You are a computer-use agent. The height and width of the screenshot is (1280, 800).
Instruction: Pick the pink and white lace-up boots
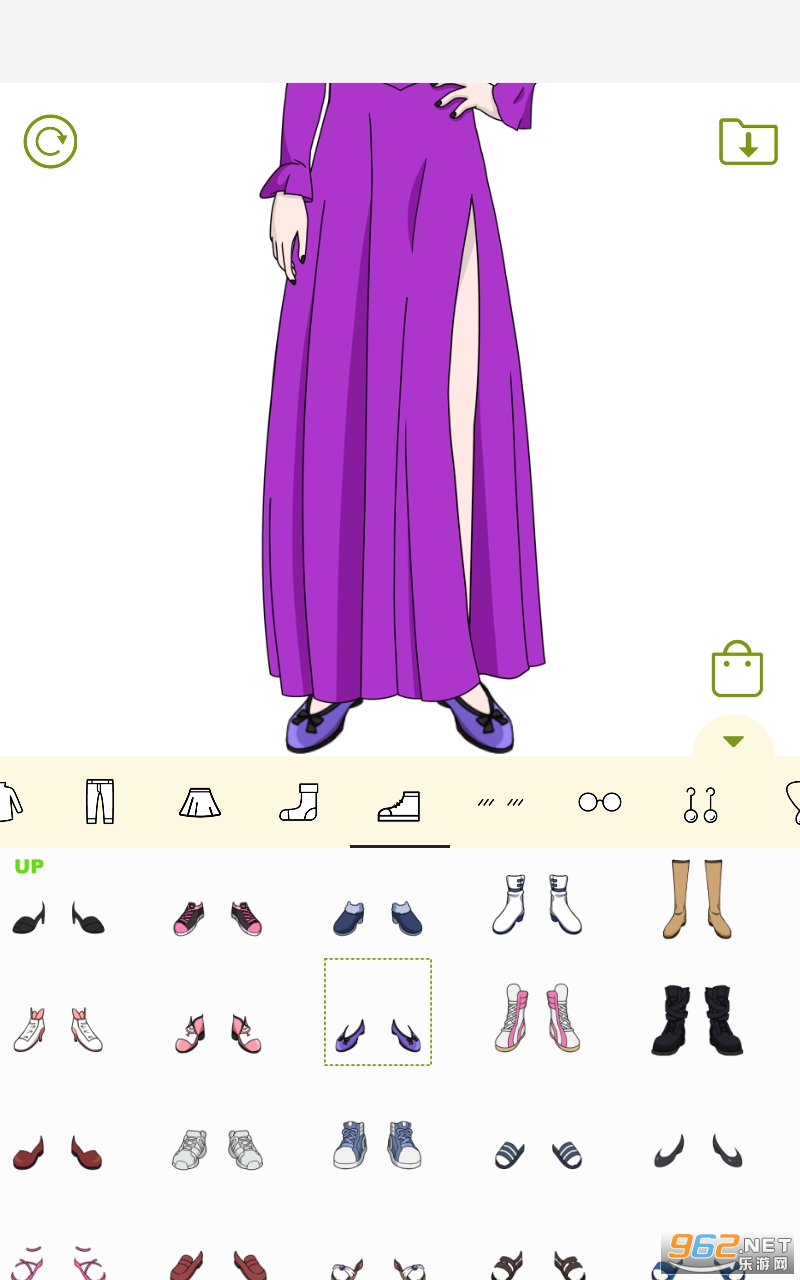(x=537, y=1018)
